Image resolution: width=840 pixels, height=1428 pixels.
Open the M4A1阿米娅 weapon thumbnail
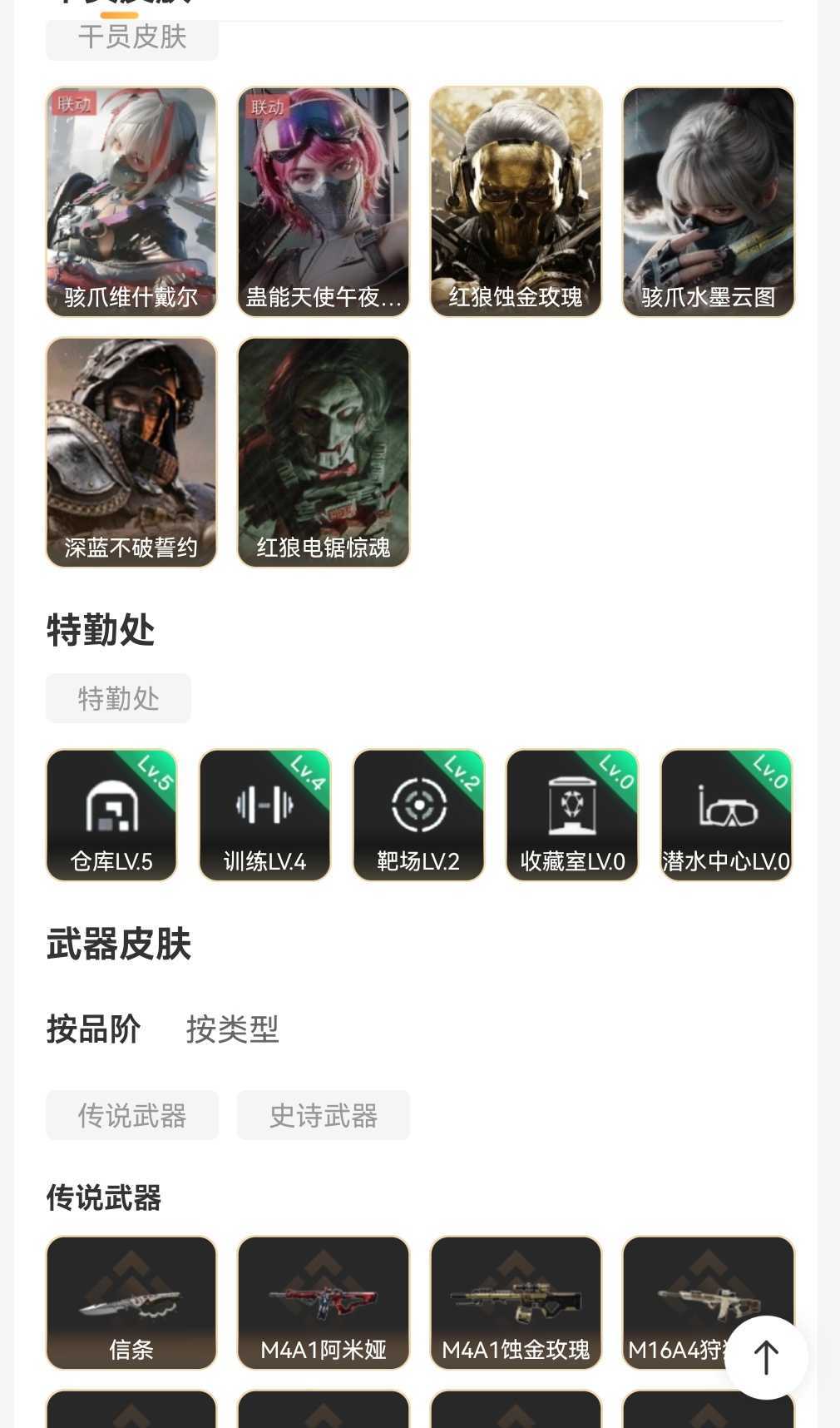click(324, 1302)
